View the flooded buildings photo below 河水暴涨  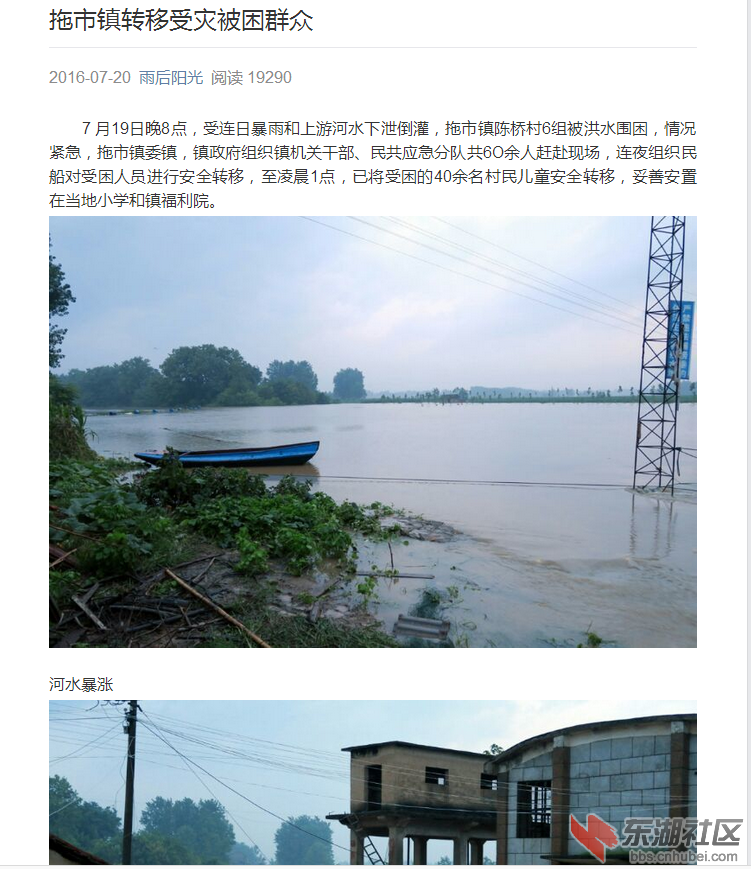372,782
